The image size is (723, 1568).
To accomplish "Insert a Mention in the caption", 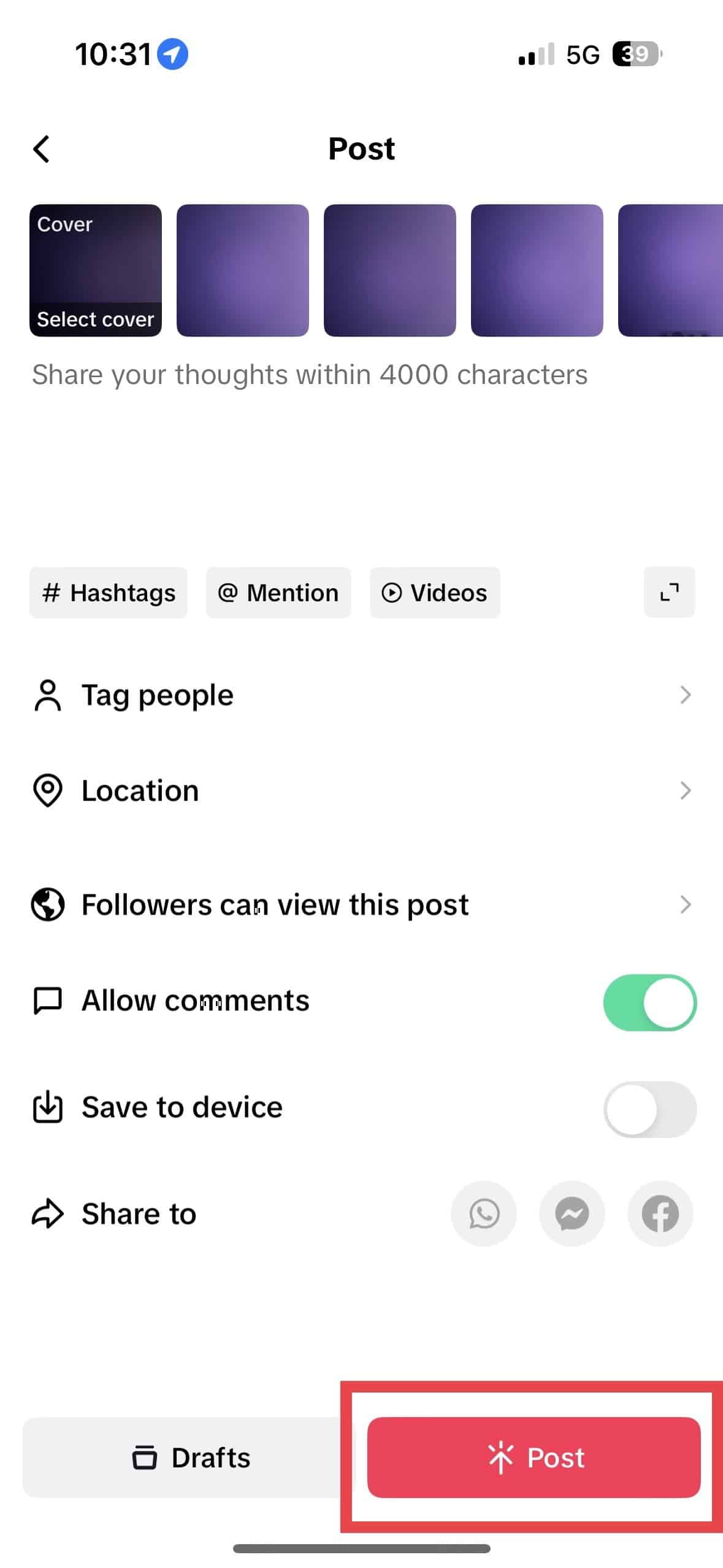I will point(278,593).
